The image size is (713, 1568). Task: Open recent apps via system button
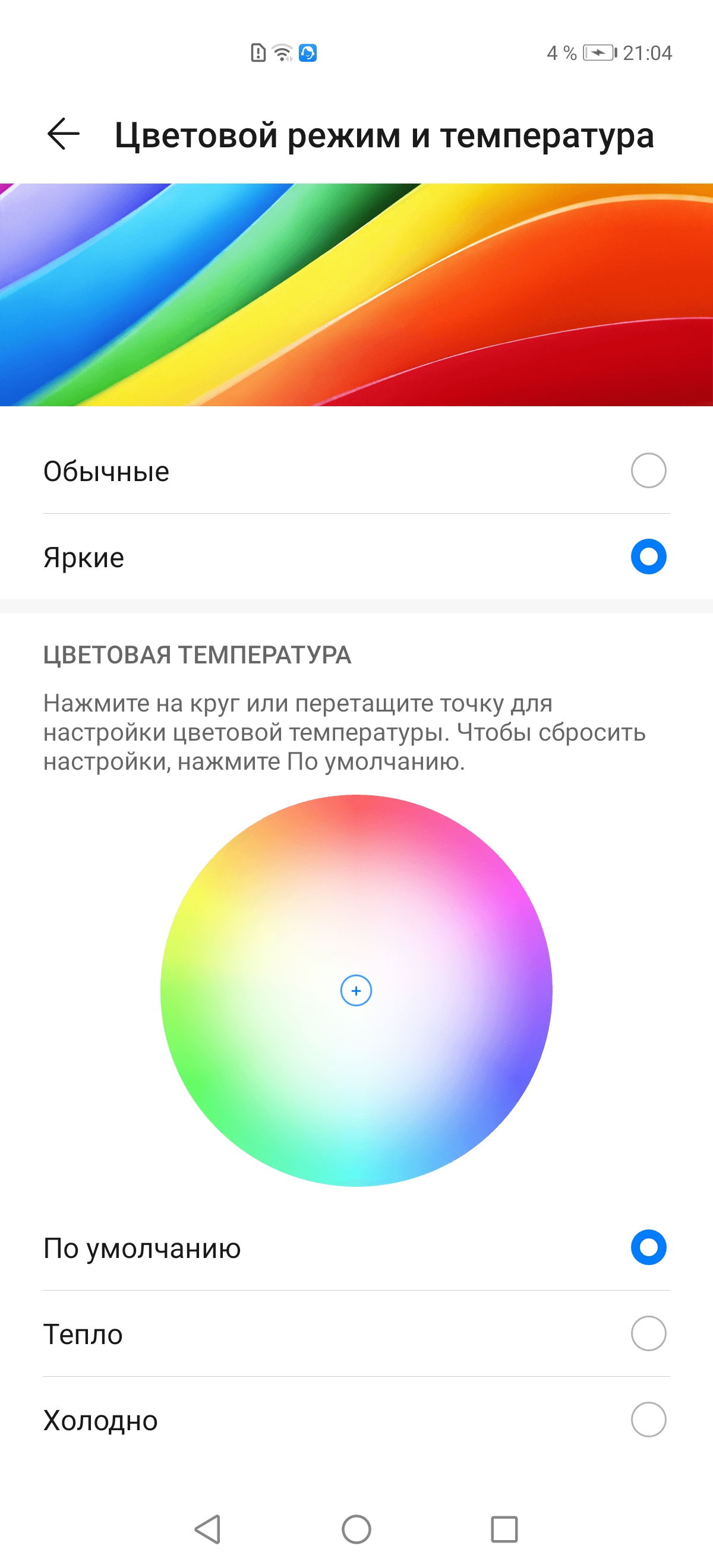pos(504,1529)
